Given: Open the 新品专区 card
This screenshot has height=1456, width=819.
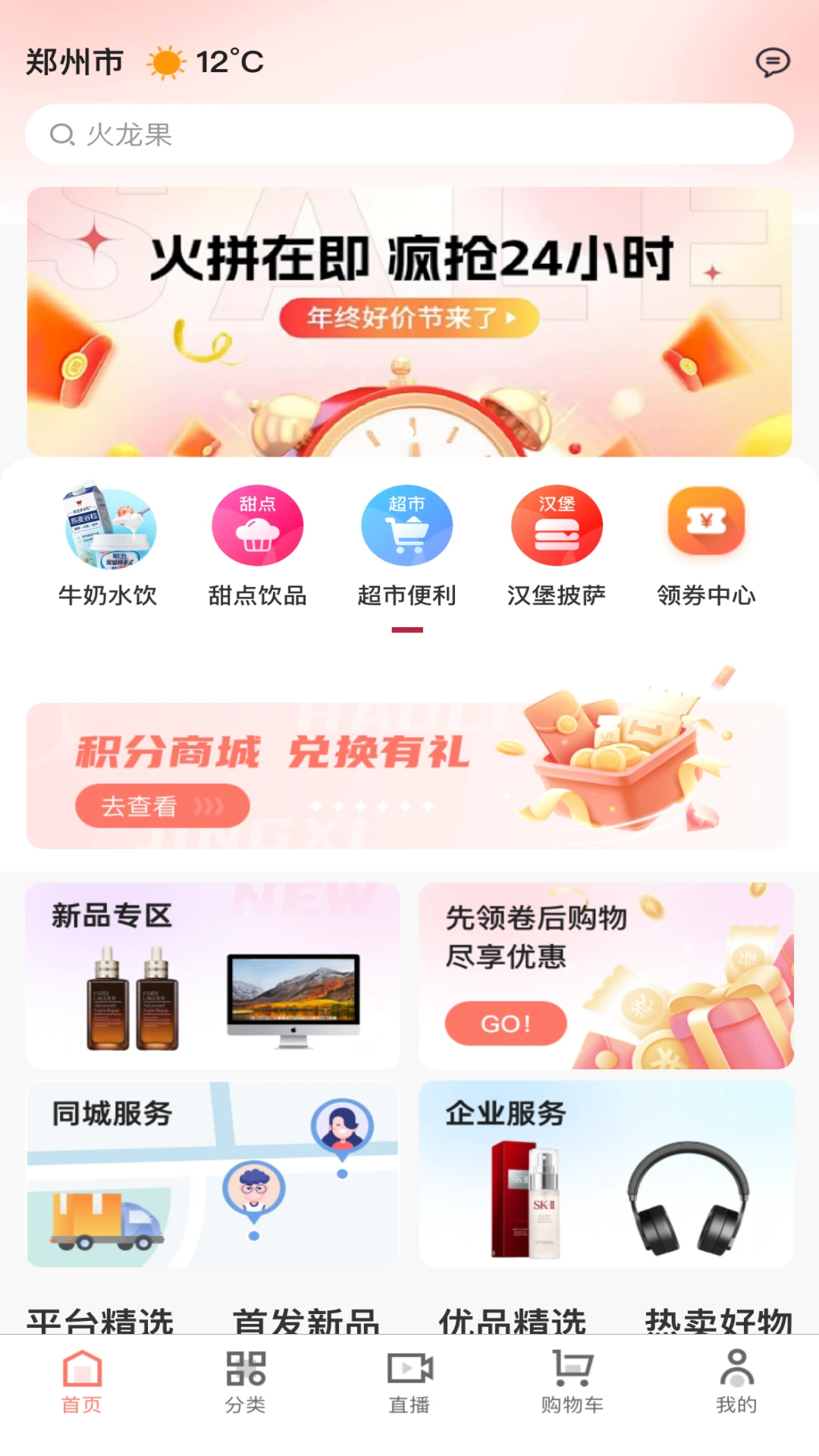Looking at the screenshot, I should point(212,975).
